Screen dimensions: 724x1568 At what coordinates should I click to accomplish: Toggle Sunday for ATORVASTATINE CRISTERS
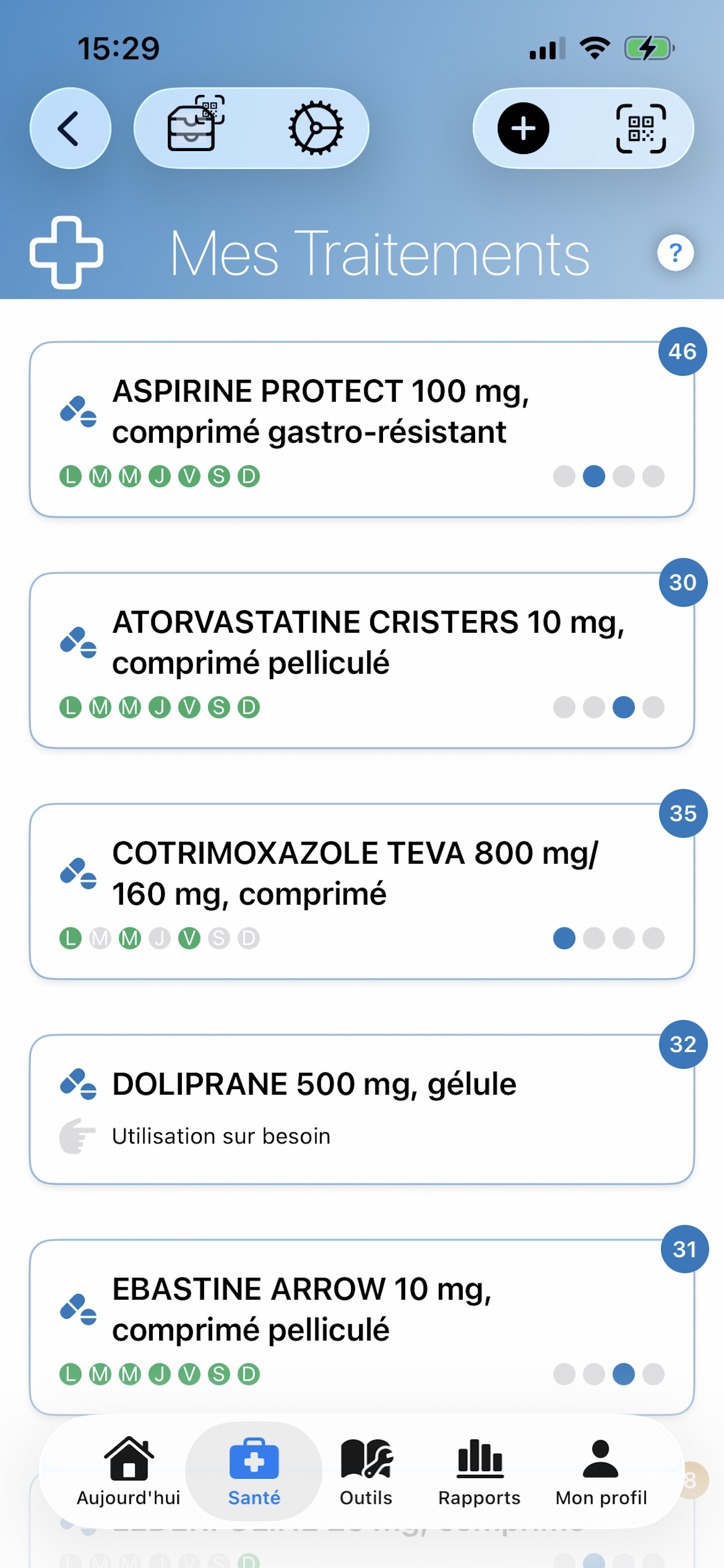pyautogui.click(x=248, y=708)
